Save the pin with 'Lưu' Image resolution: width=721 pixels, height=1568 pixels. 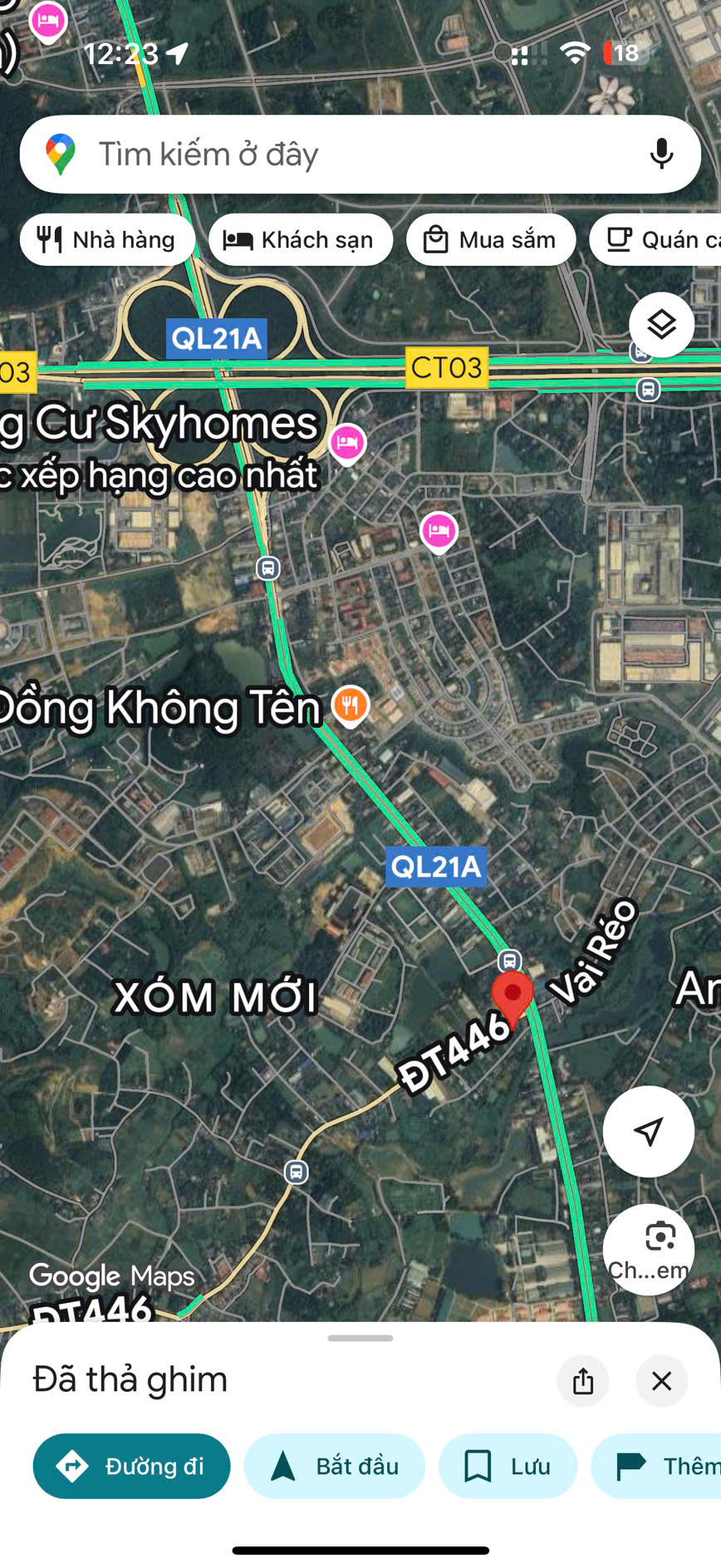point(508,1466)
